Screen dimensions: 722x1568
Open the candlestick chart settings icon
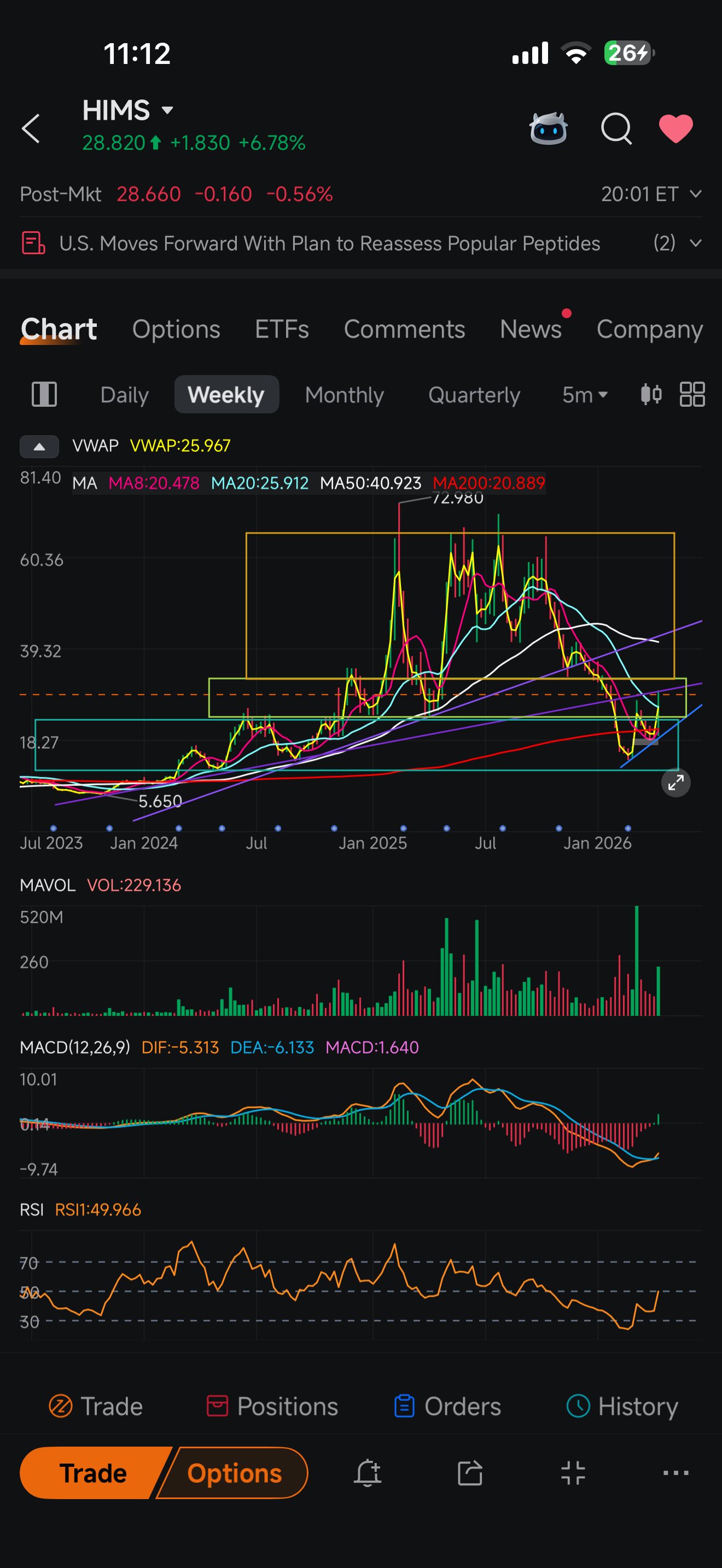click(x=651, y=394)
